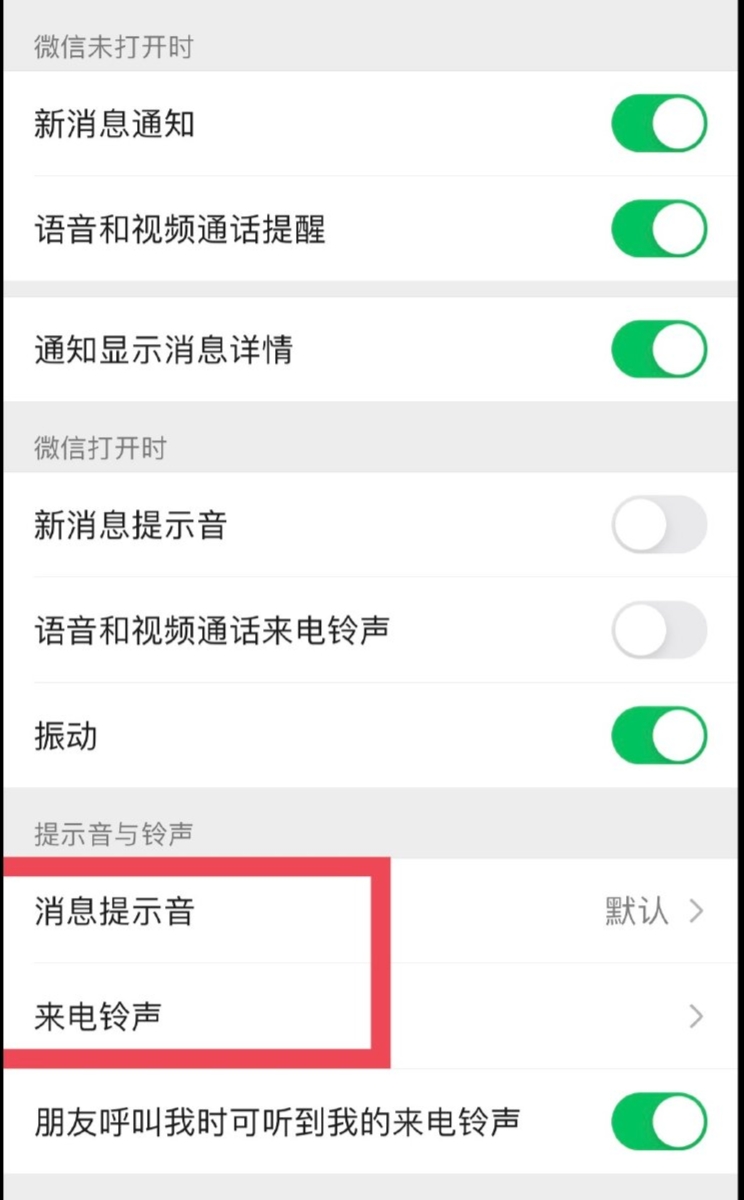Turn on 语音和视频通话来电铃声
Viewport: 744px width, 1200px height.
659,630
